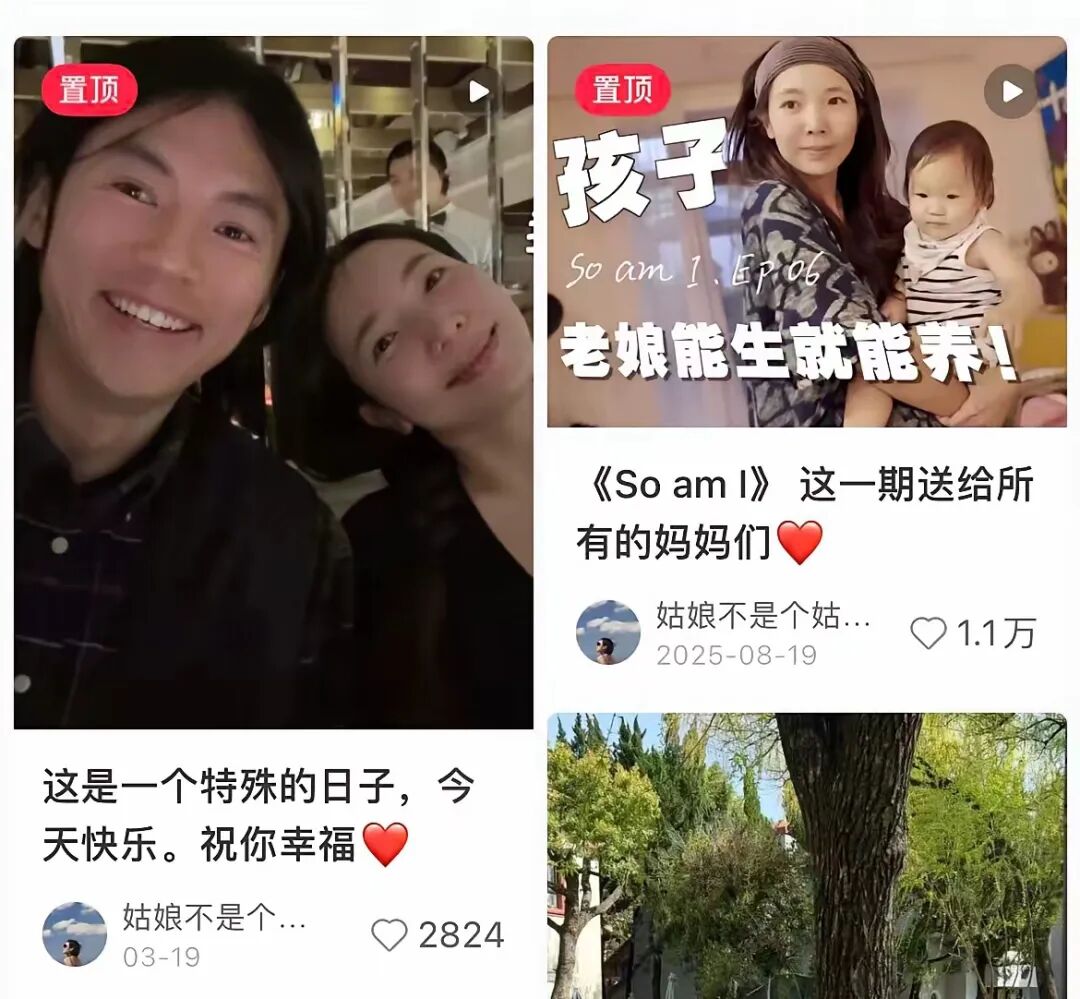Image resolution: width=1080 pixels, height=999 pixels.
Task: Open the pinned post 这是一个特殊的日子
Action: 273,382
